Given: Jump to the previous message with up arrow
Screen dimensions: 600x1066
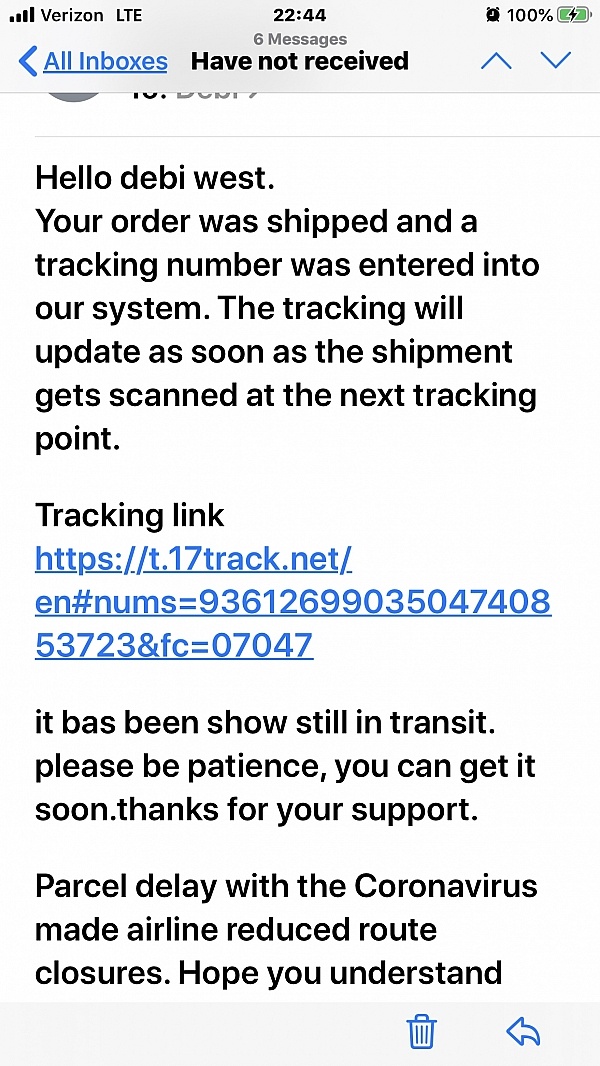Looking at the screenshot, I should coord(496,61).
